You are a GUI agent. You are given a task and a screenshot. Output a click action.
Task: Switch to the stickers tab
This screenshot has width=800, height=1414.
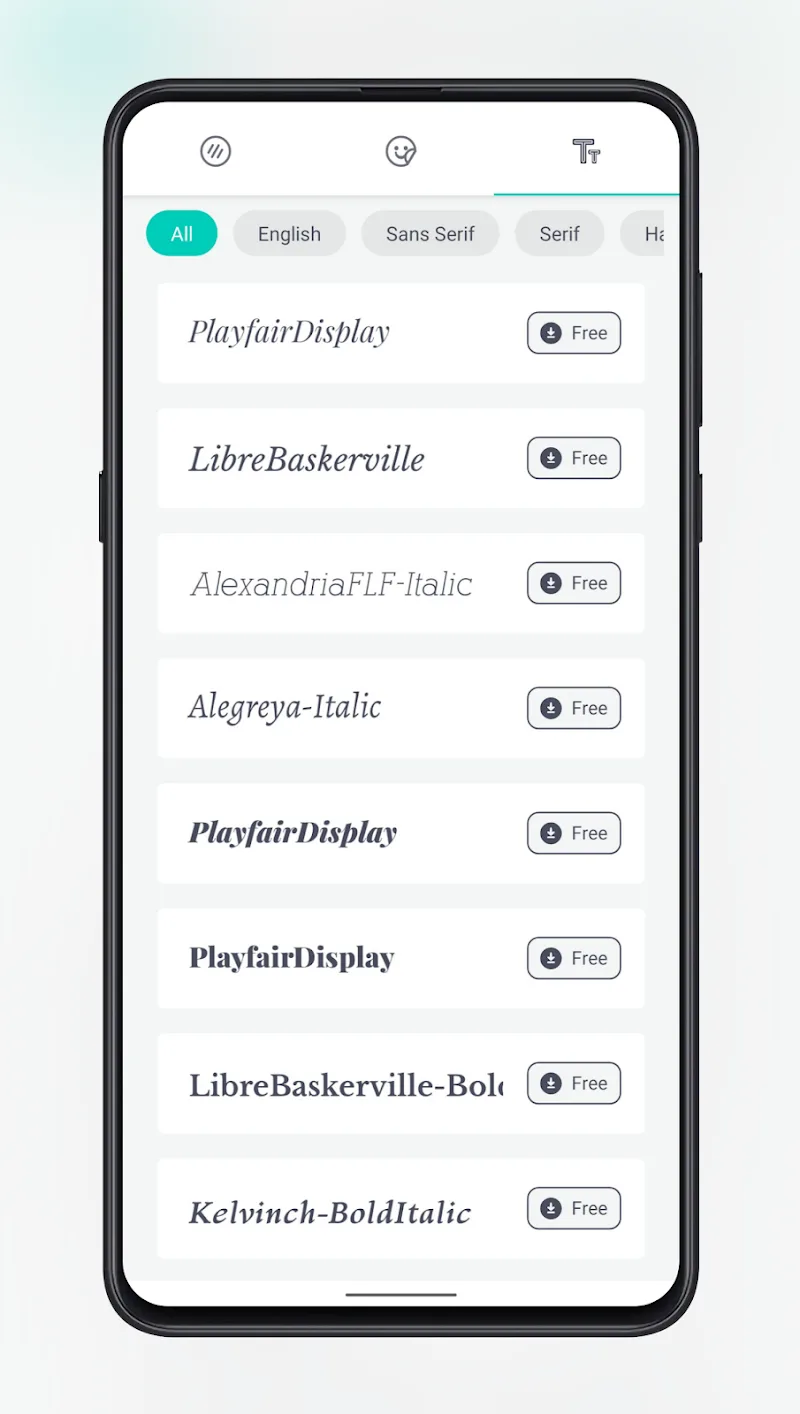pos(401,152)
